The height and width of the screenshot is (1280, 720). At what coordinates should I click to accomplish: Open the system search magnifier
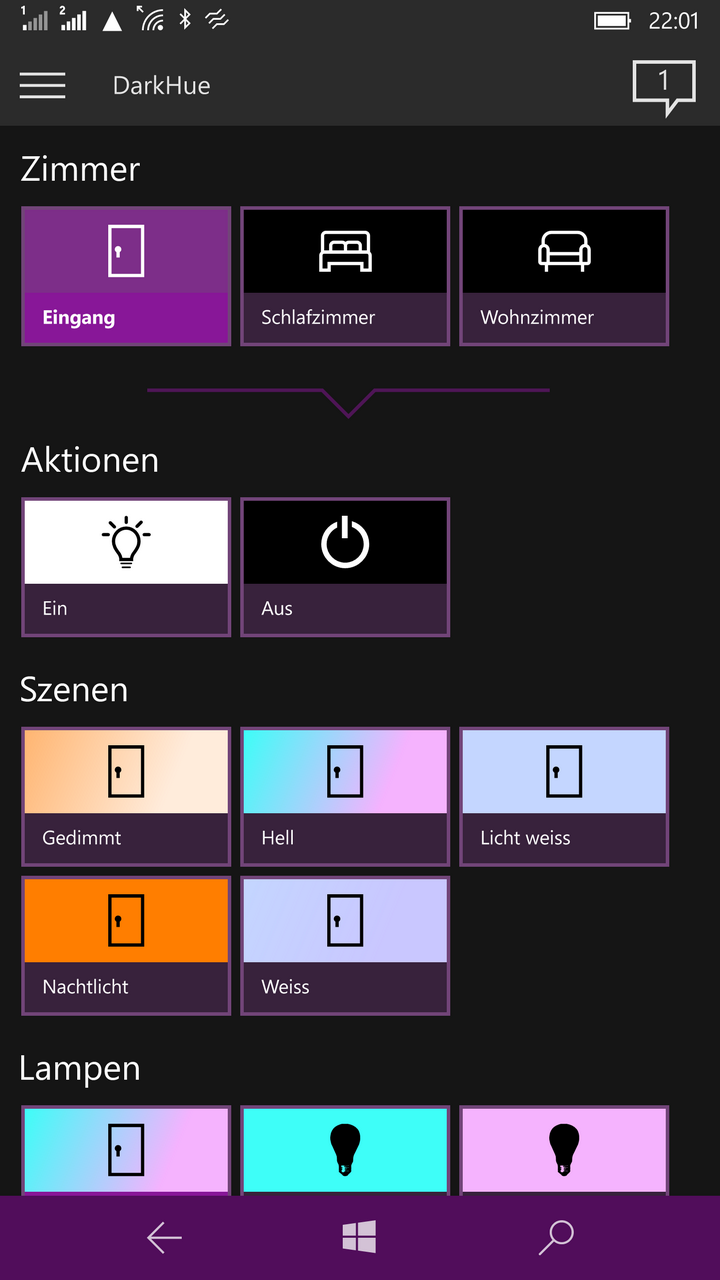555,1238
